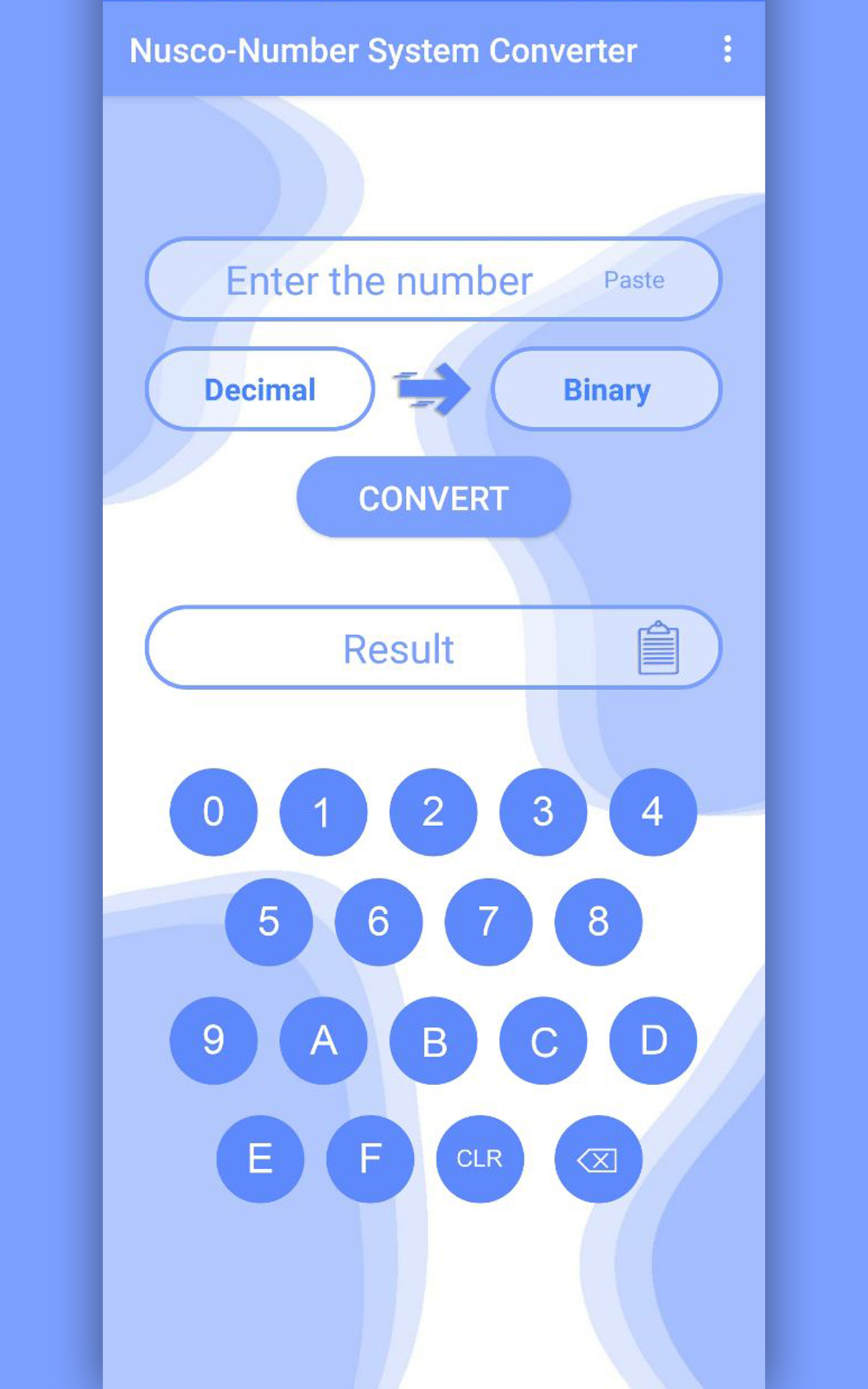Type hex letter F
The image size is (868, 1389).
pos(370,1159)
